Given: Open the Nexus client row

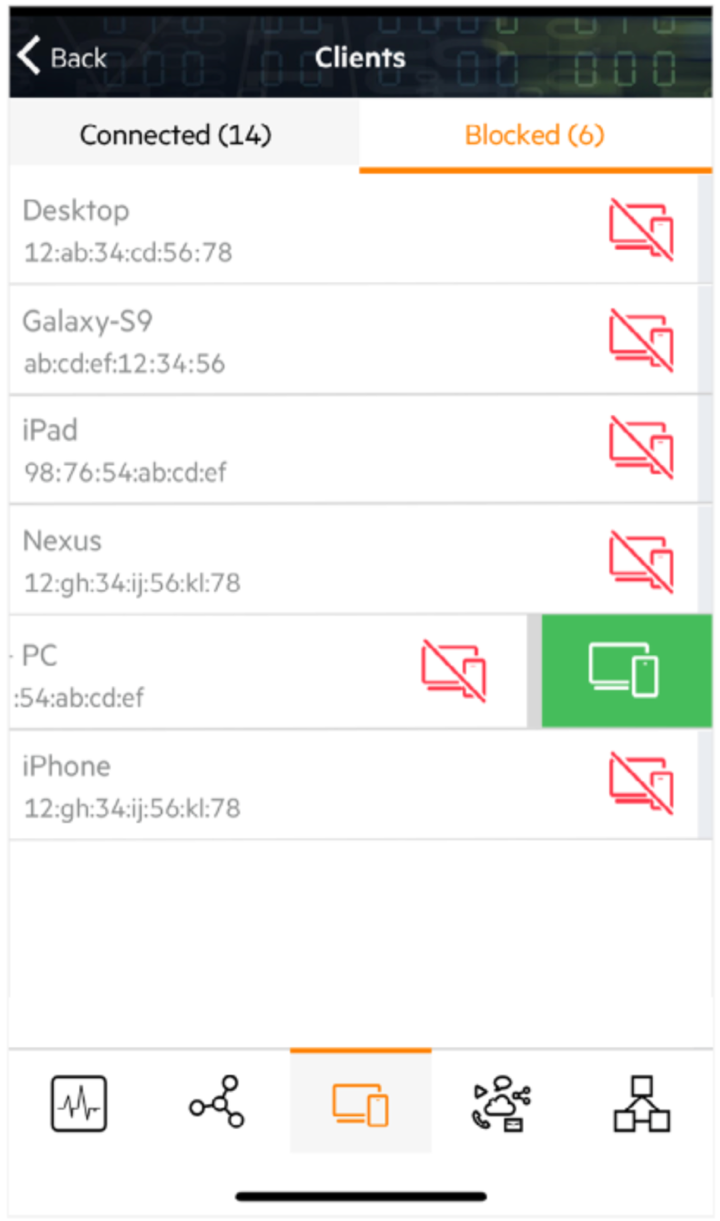Looking at the screenshot, I should click(354, 560).
